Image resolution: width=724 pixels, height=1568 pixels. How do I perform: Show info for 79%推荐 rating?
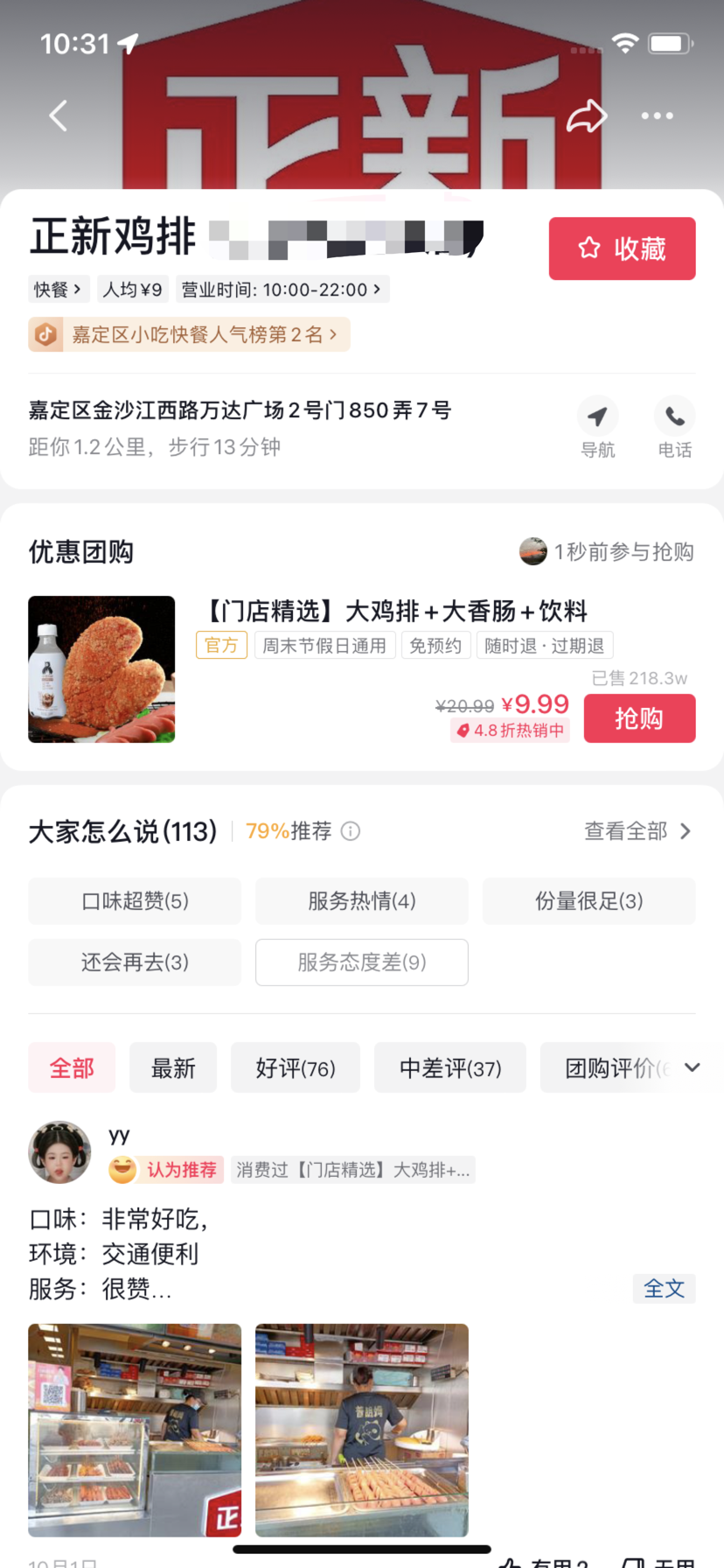(x=351, y=831)
